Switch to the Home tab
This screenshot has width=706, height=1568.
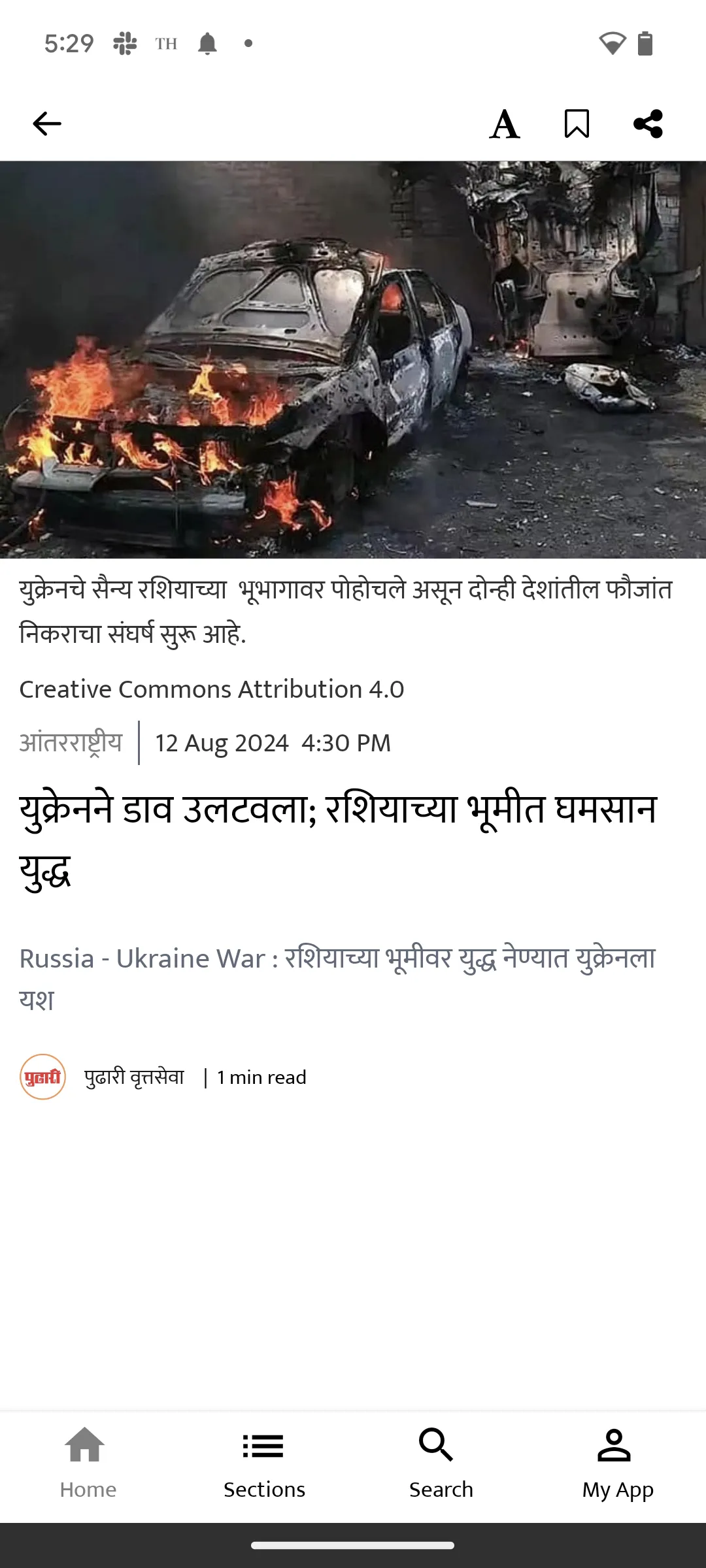(x=88, y=1463)
